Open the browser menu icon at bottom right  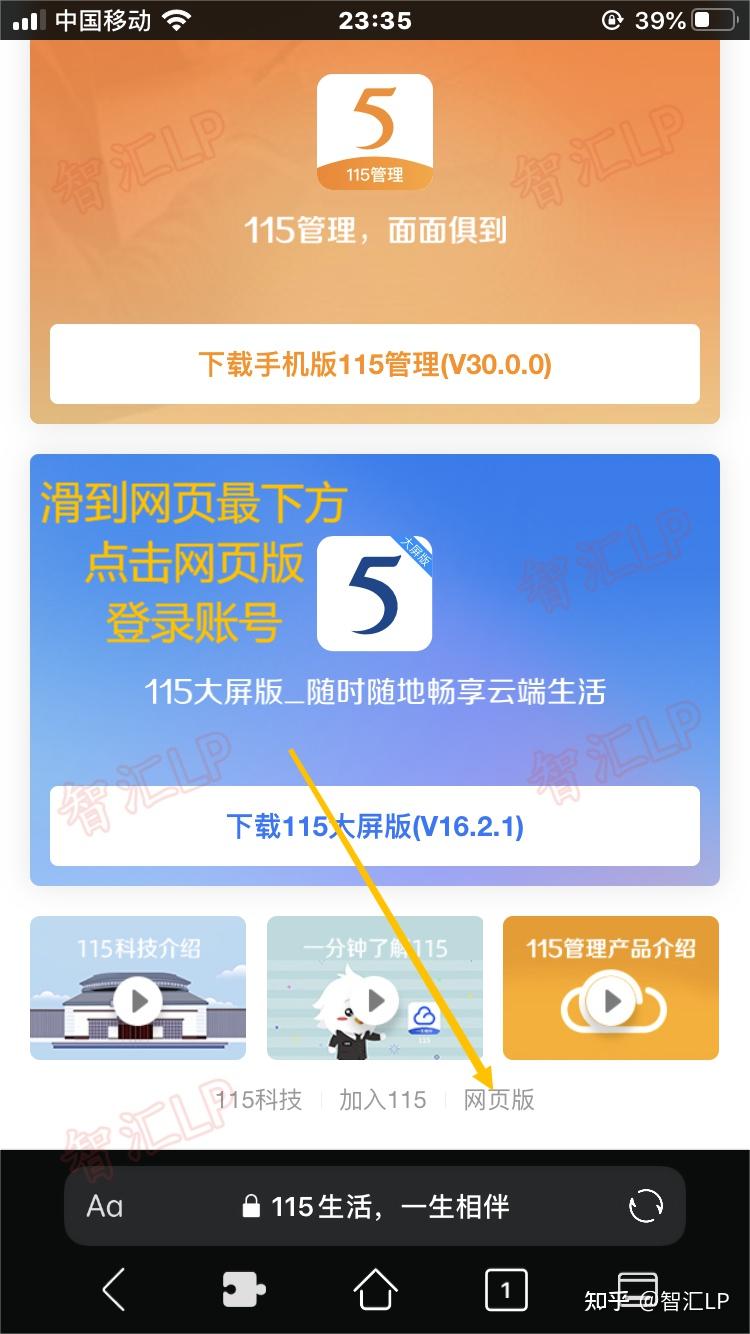[x=637, y=1290]
